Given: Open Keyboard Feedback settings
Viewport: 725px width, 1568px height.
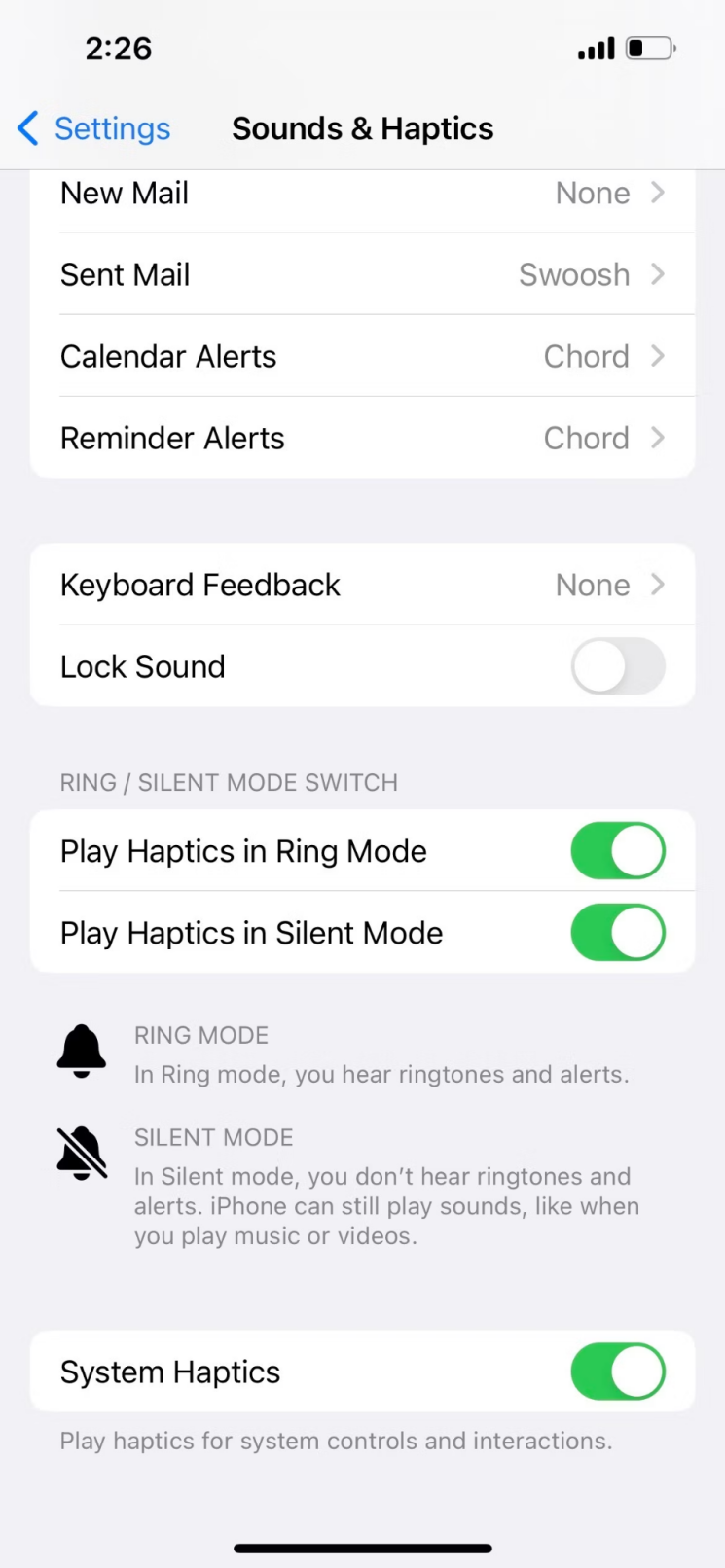Looking at the screenshot, I should pyautogui.click(x=362, y=585).
